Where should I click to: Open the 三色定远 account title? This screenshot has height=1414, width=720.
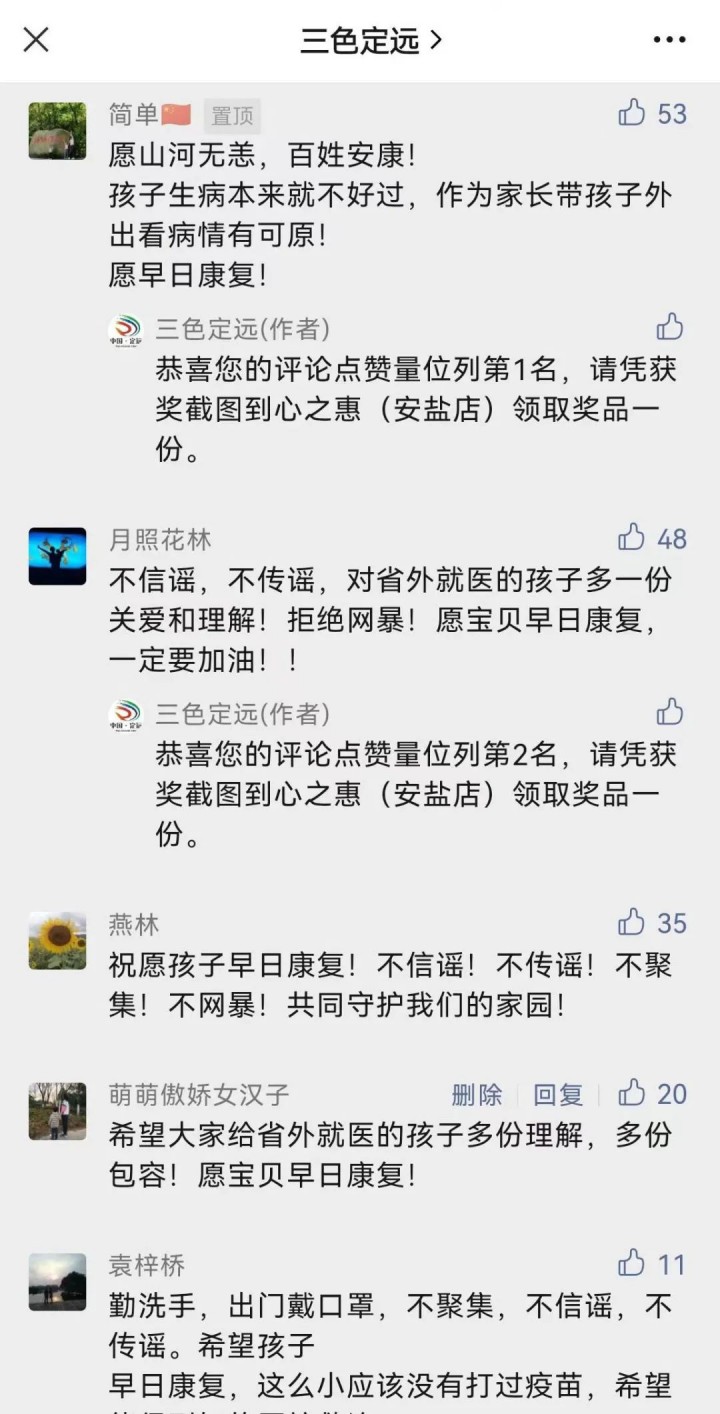(371, 41)
